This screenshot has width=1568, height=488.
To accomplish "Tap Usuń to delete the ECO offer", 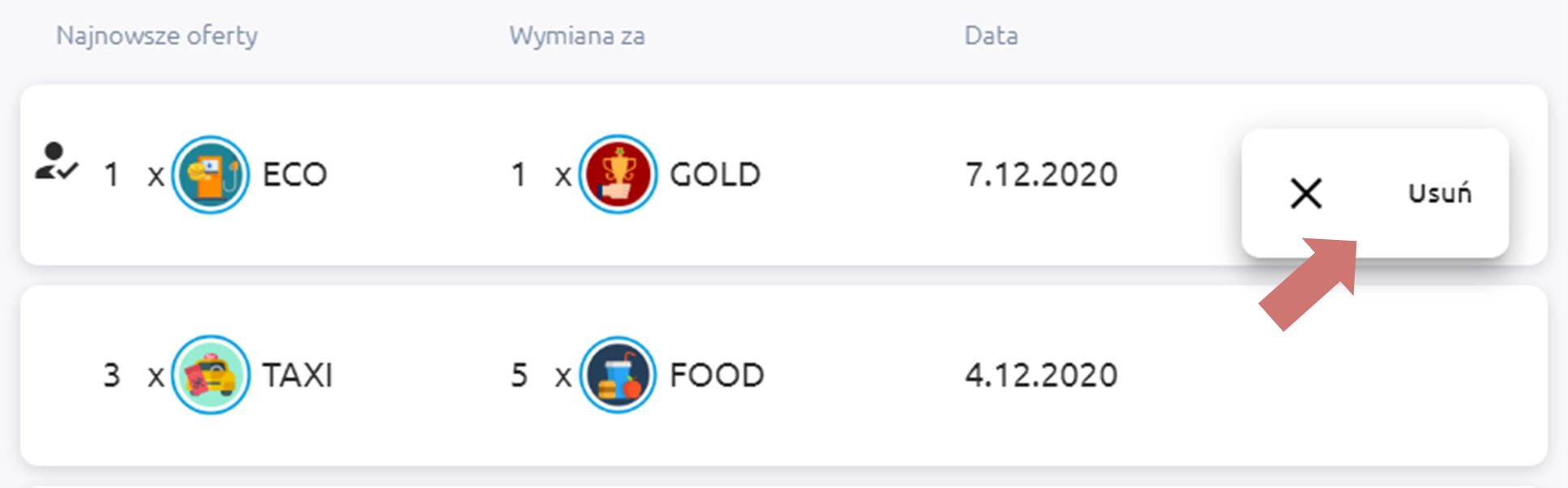I will click(x=1378, y=193).
